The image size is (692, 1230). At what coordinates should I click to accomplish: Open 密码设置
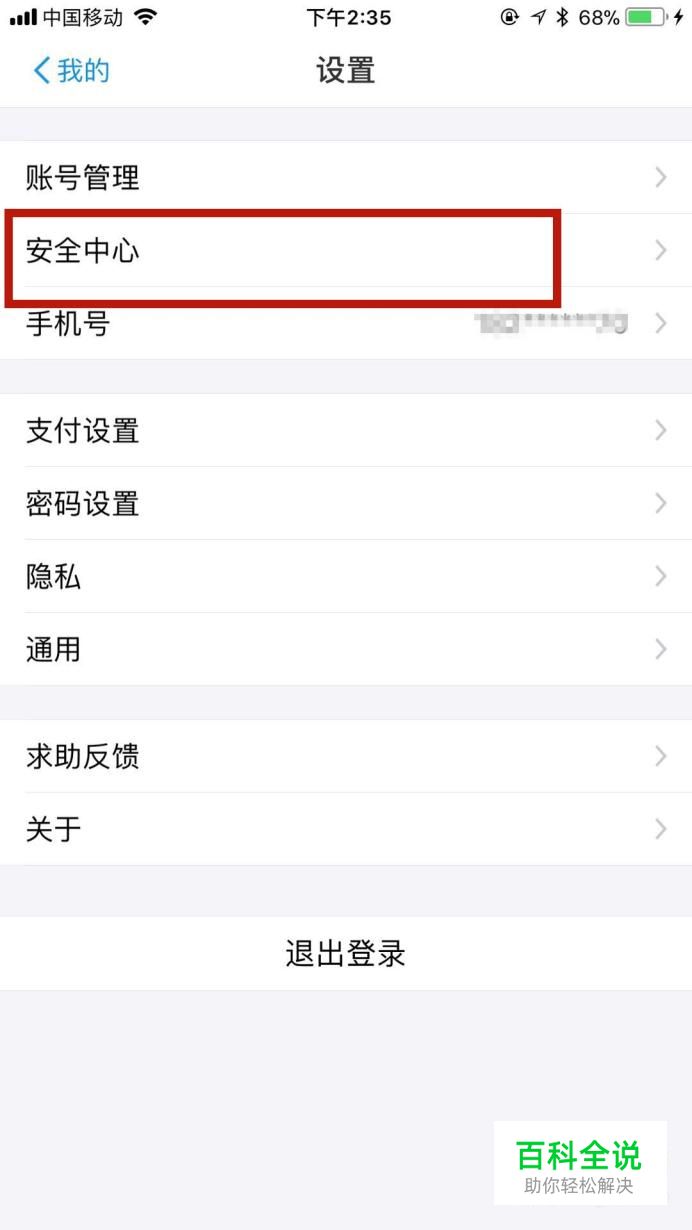345,504
